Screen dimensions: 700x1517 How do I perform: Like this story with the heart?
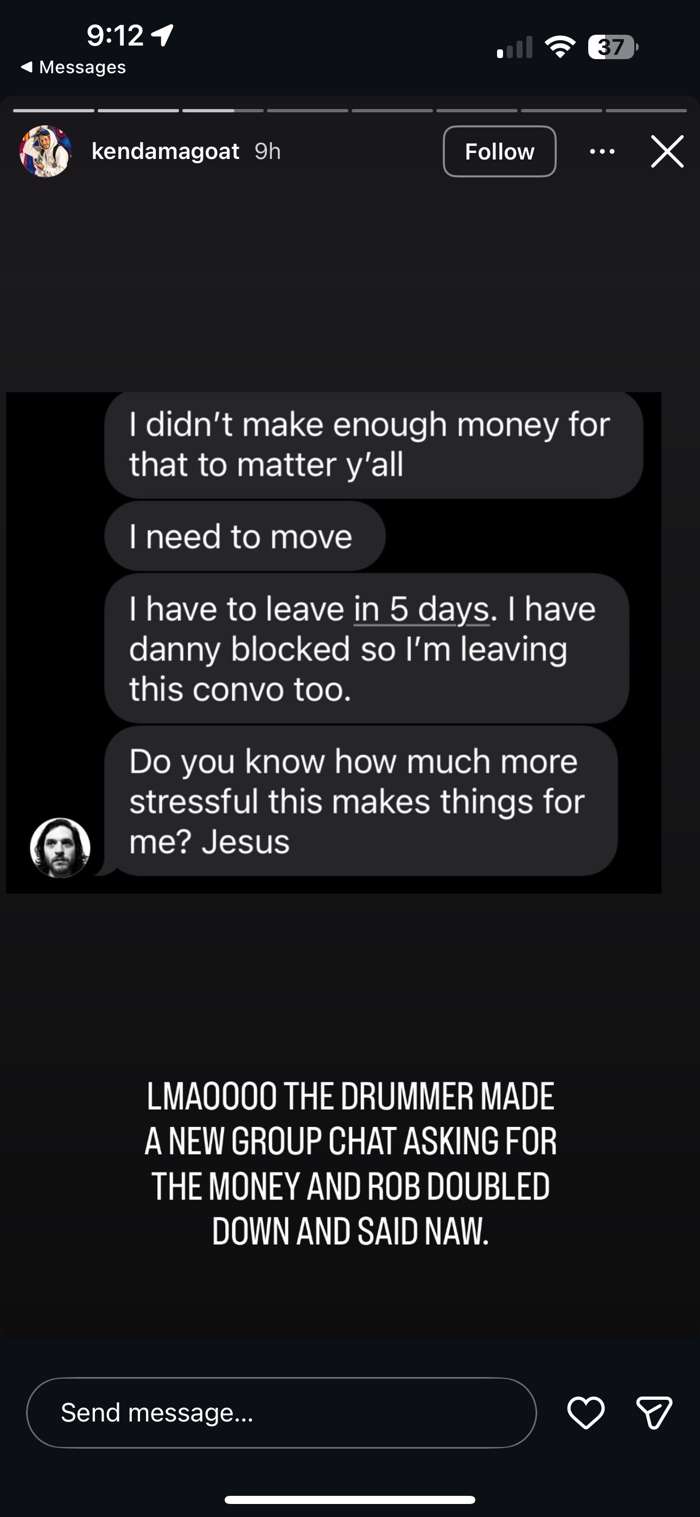click(586, 1412)
